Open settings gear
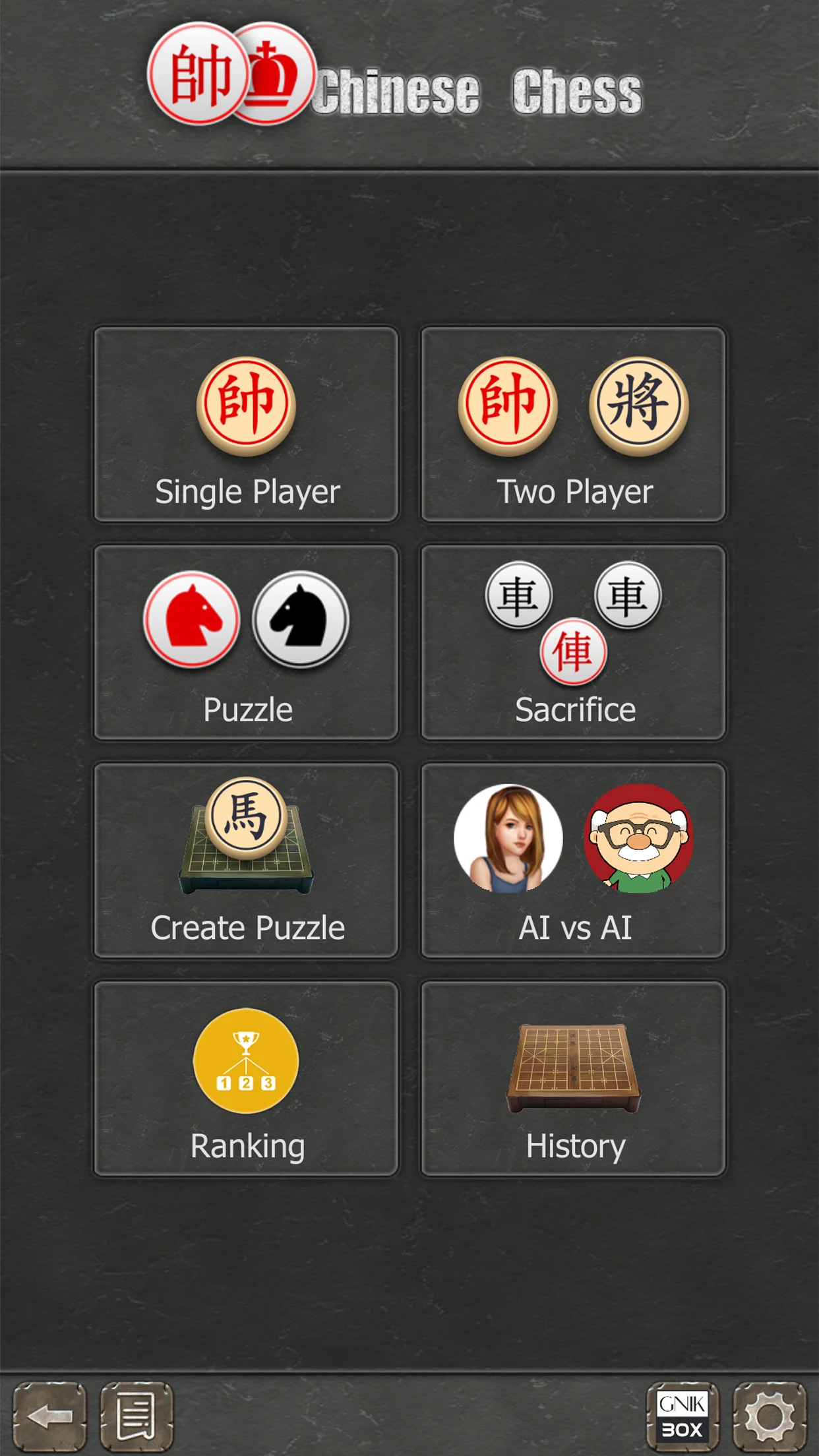This screenshot has height=1456, width=819. (x=770, y=1416)
